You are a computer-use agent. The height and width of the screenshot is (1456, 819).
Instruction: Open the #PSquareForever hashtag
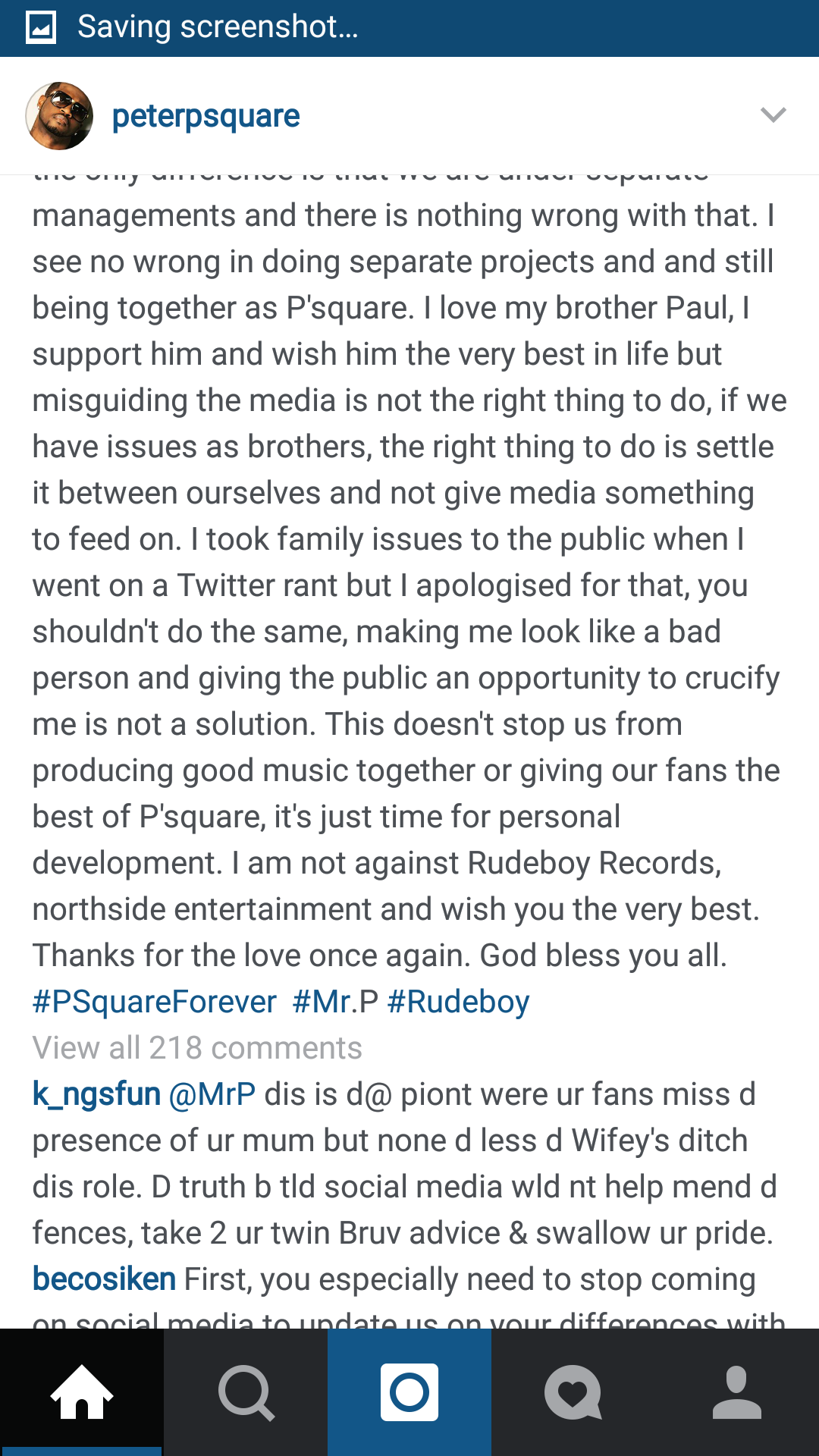pos(154,1002)
